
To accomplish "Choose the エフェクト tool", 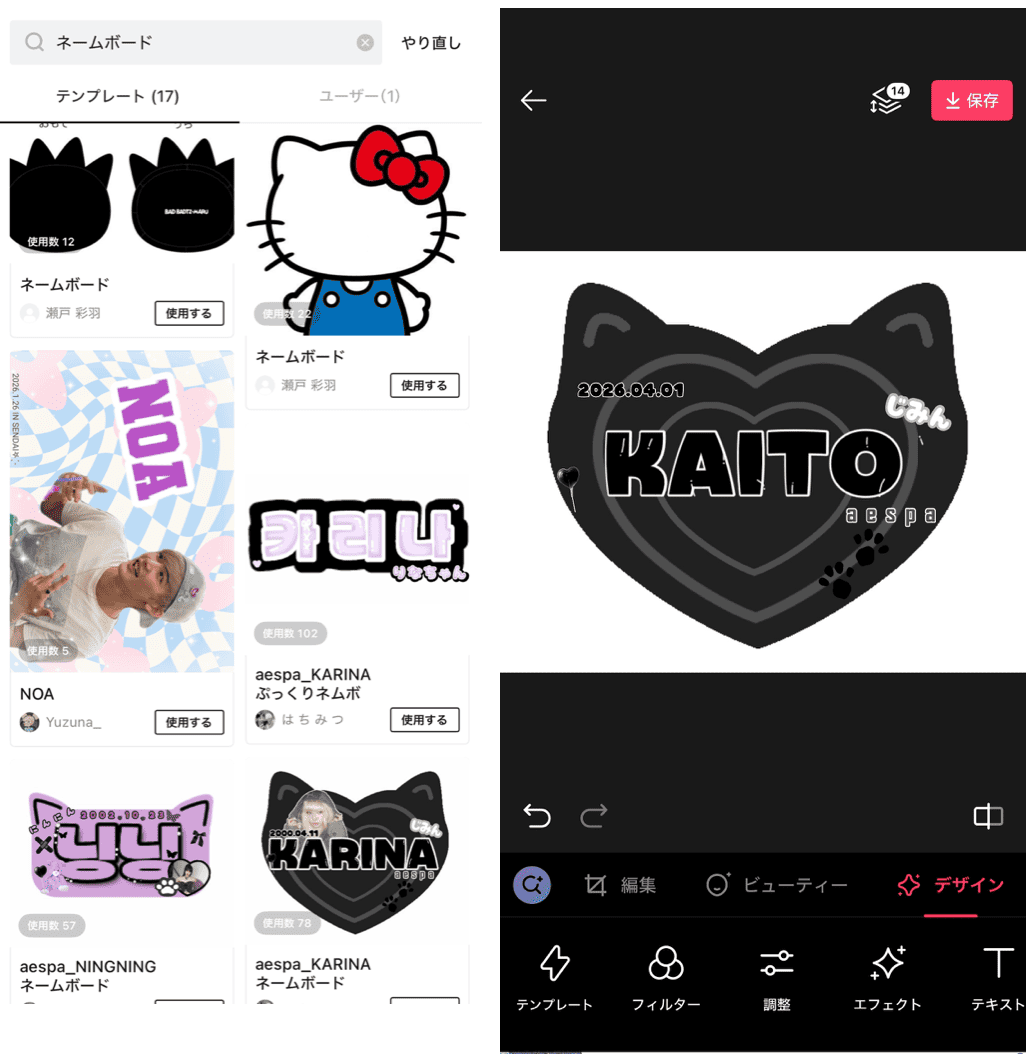I will [x=887, y=979].
